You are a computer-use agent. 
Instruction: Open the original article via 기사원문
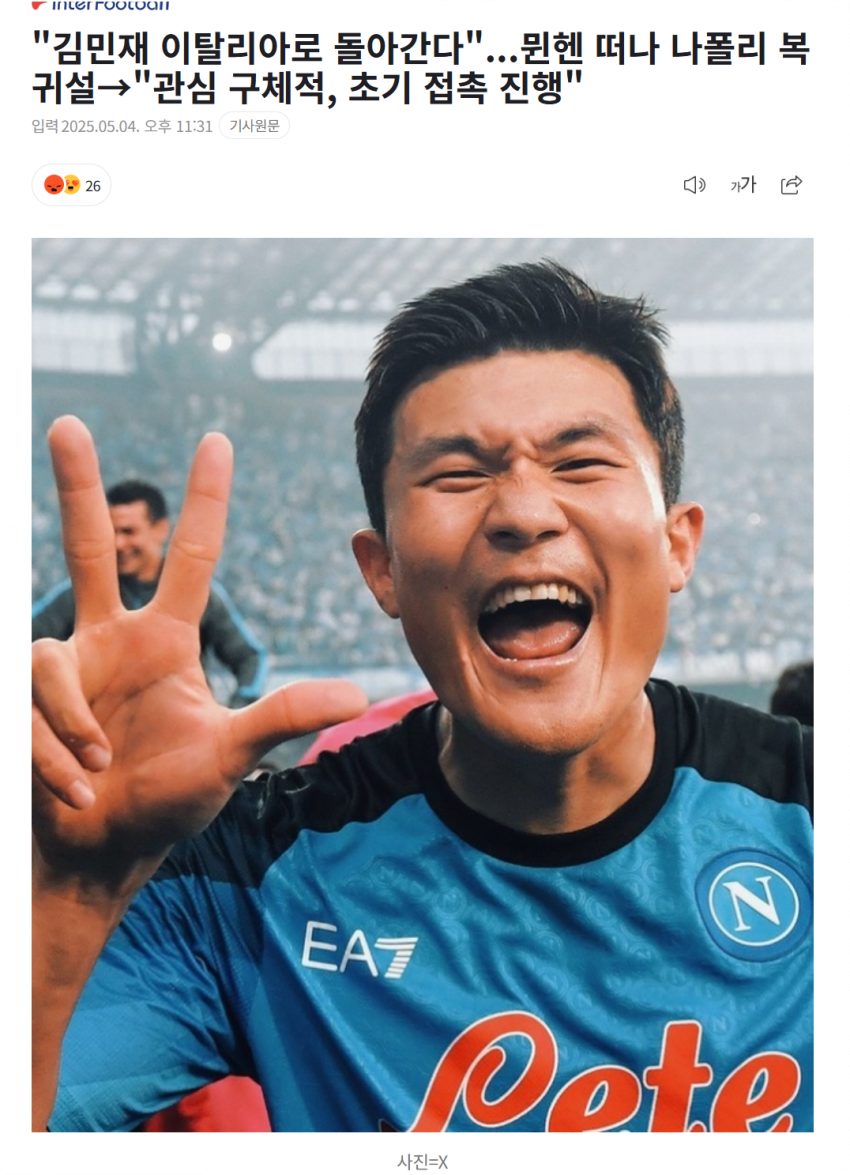tap(254, 126)
